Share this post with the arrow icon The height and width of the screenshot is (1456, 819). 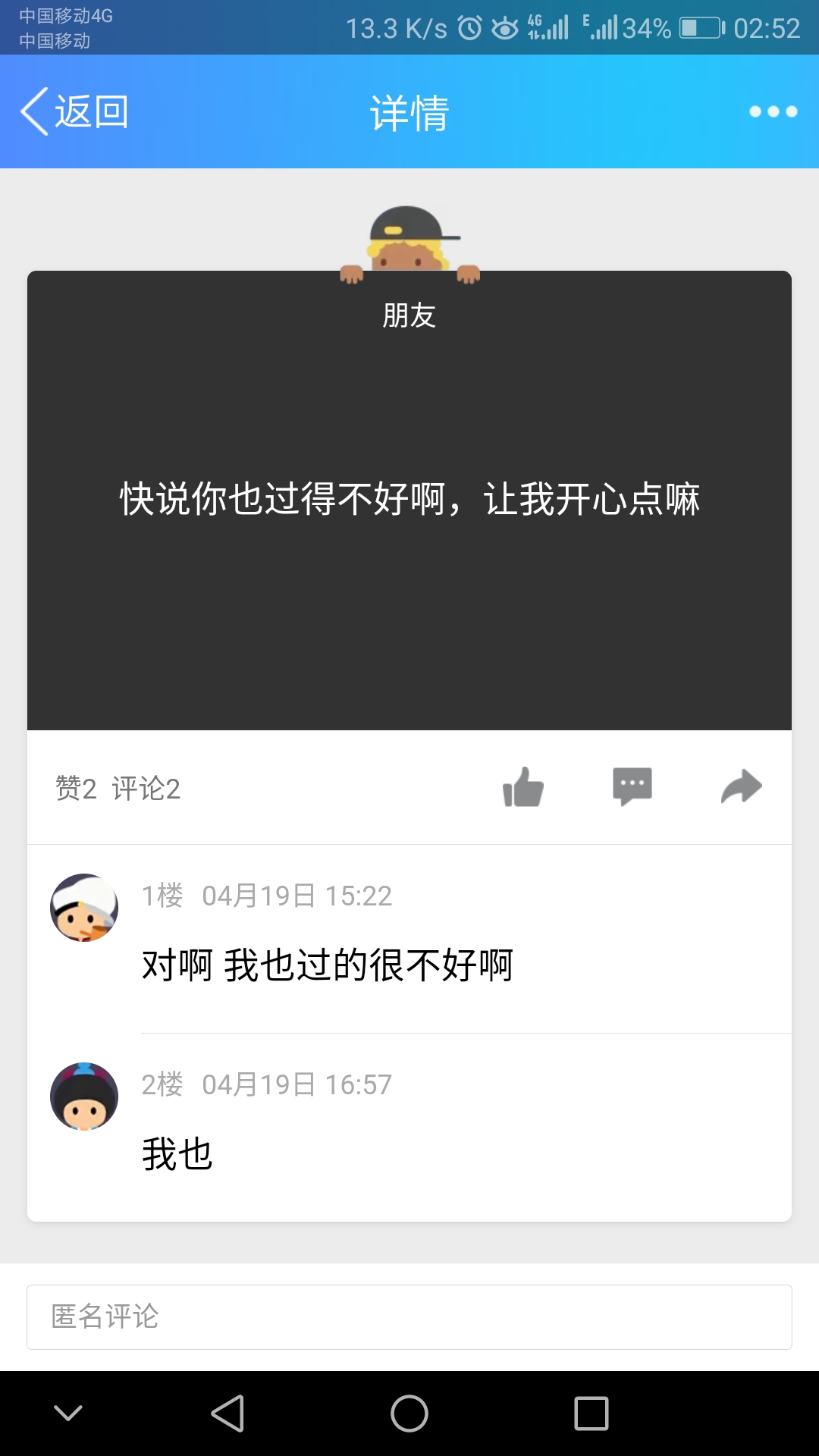741,786
